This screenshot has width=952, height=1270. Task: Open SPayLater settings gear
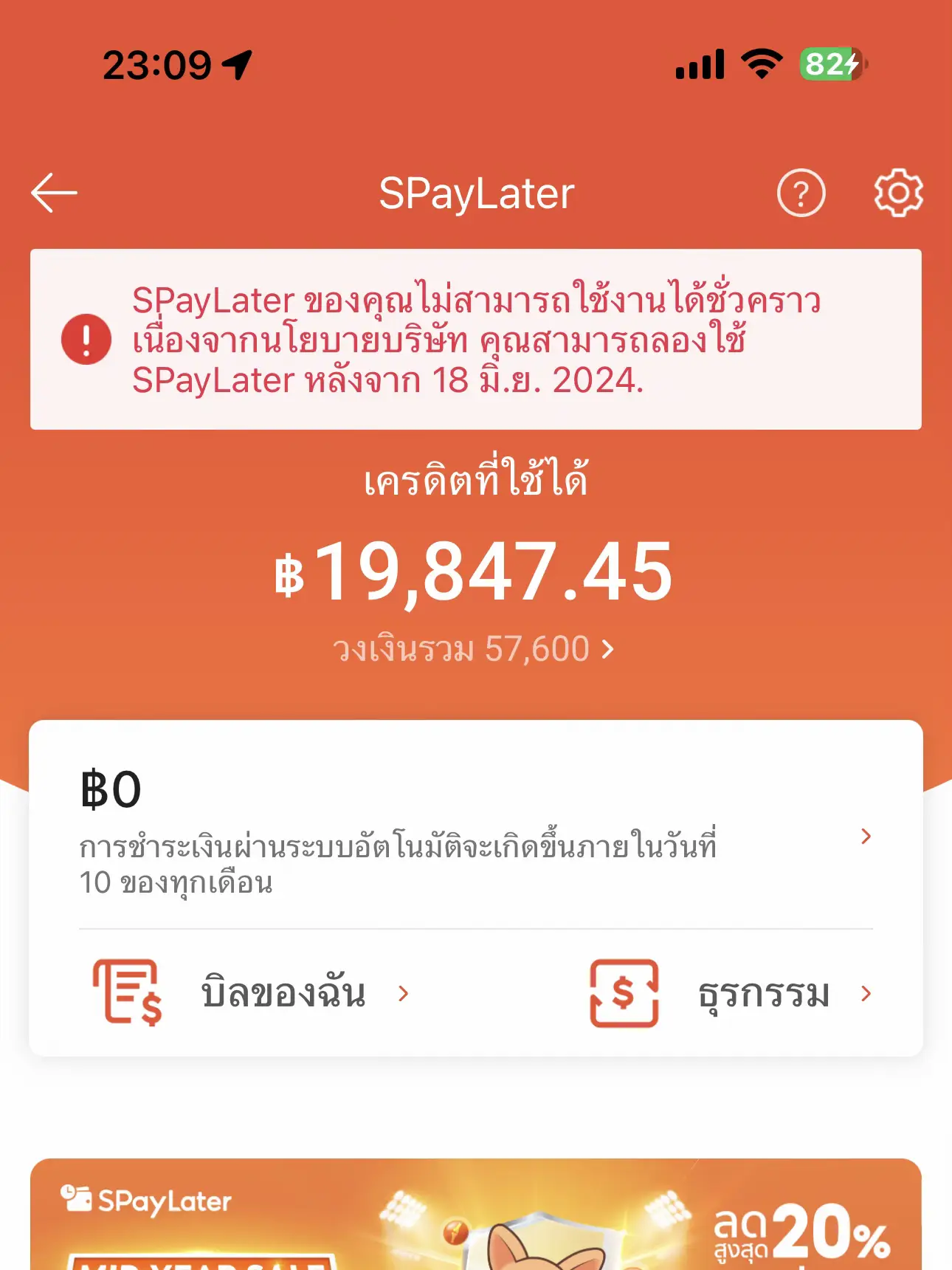(897, 192)
